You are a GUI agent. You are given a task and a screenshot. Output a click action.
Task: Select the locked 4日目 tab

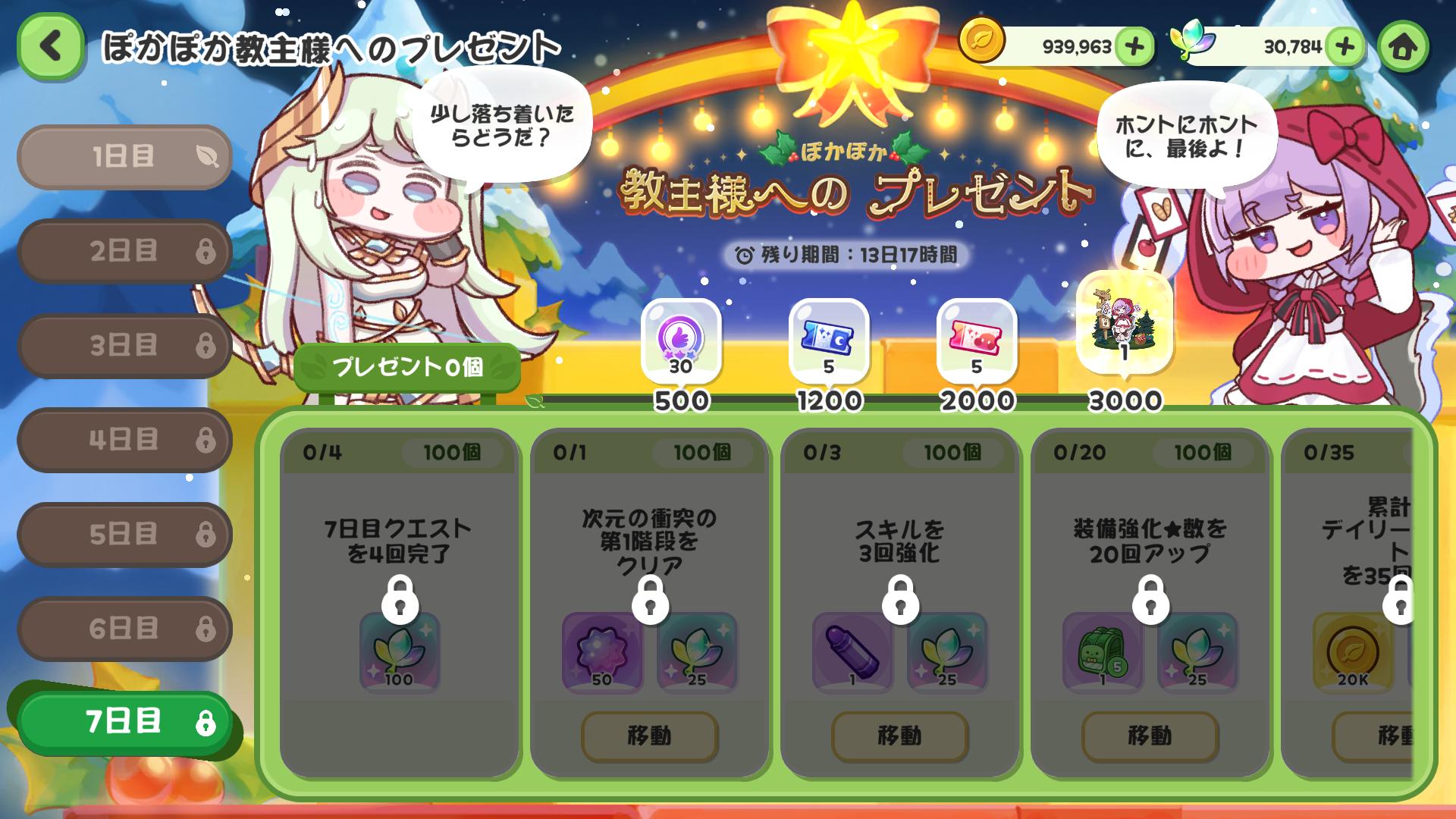(x=124, y=440)
